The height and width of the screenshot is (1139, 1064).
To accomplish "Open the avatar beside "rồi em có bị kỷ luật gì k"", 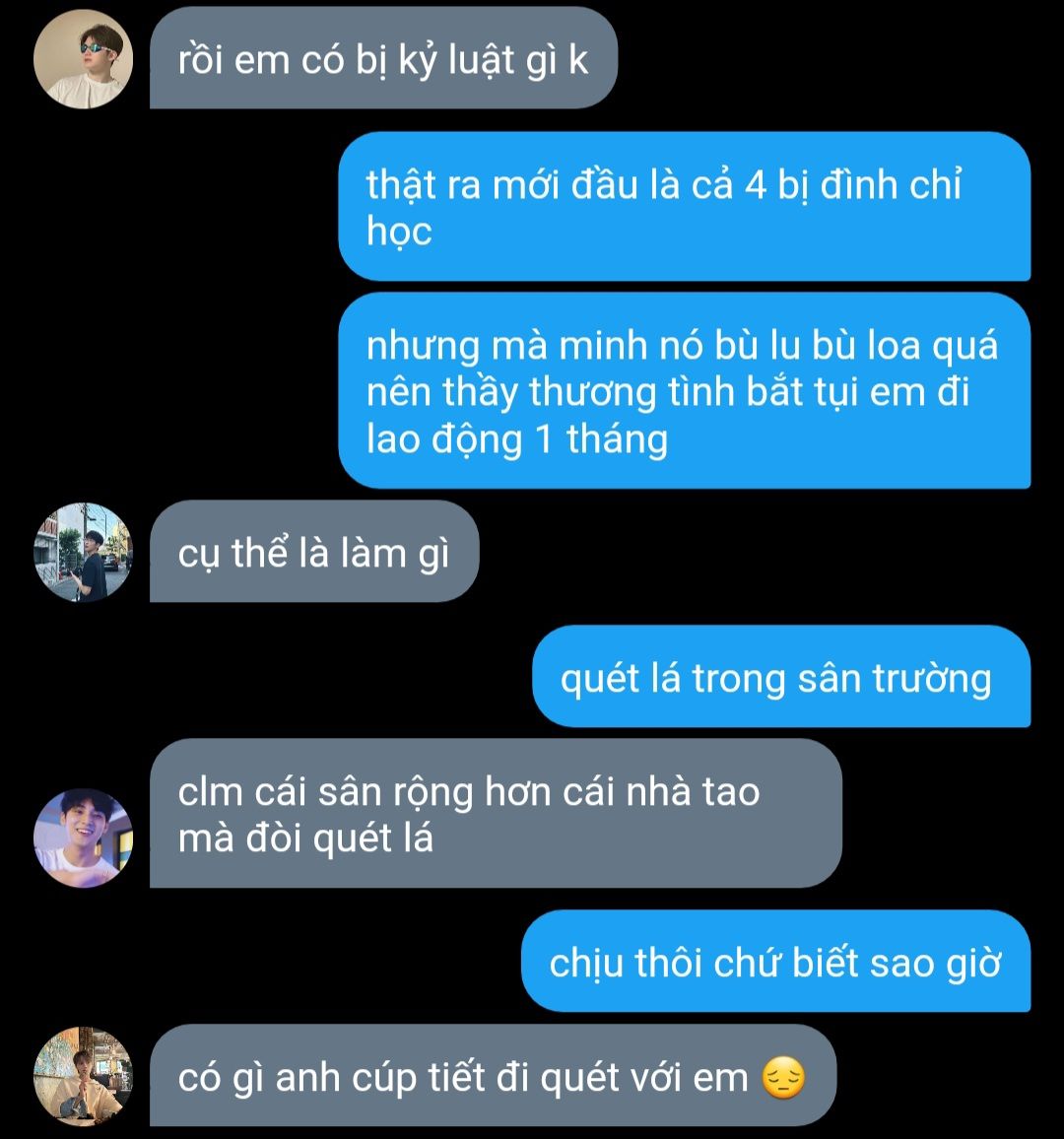I will coord(83,59).
